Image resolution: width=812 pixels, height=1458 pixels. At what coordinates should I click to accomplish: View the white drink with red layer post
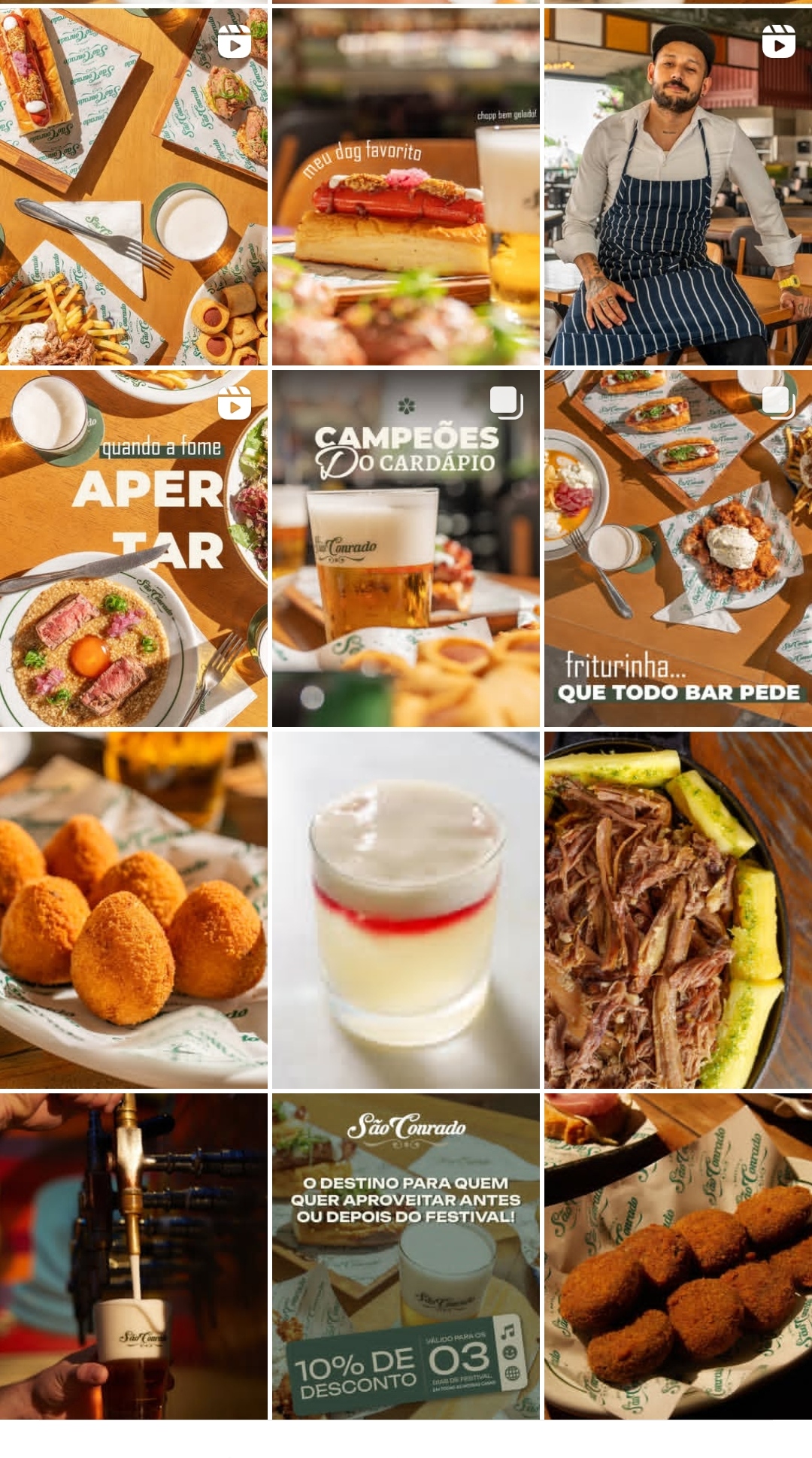[406, 910]
